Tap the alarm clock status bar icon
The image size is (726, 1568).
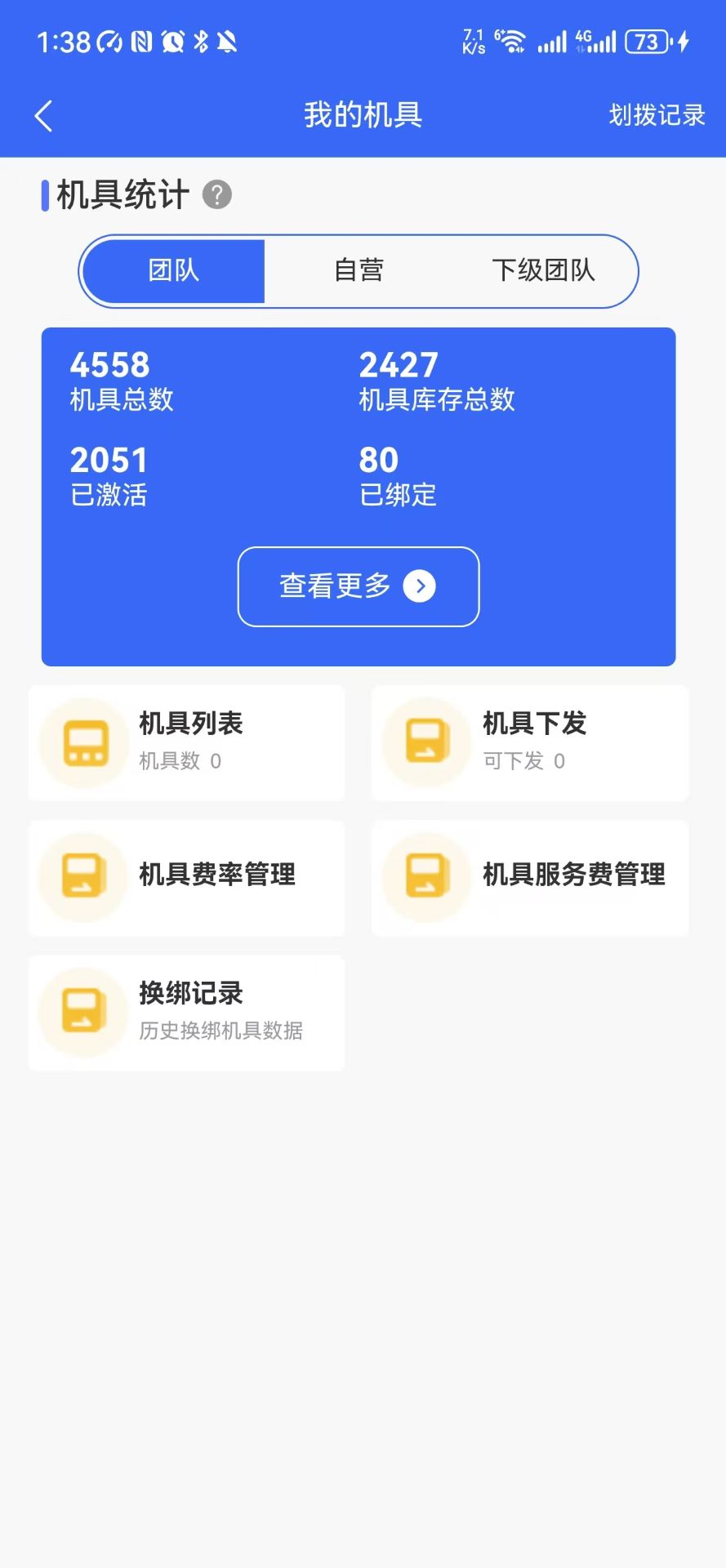click(x=173, y=41)
